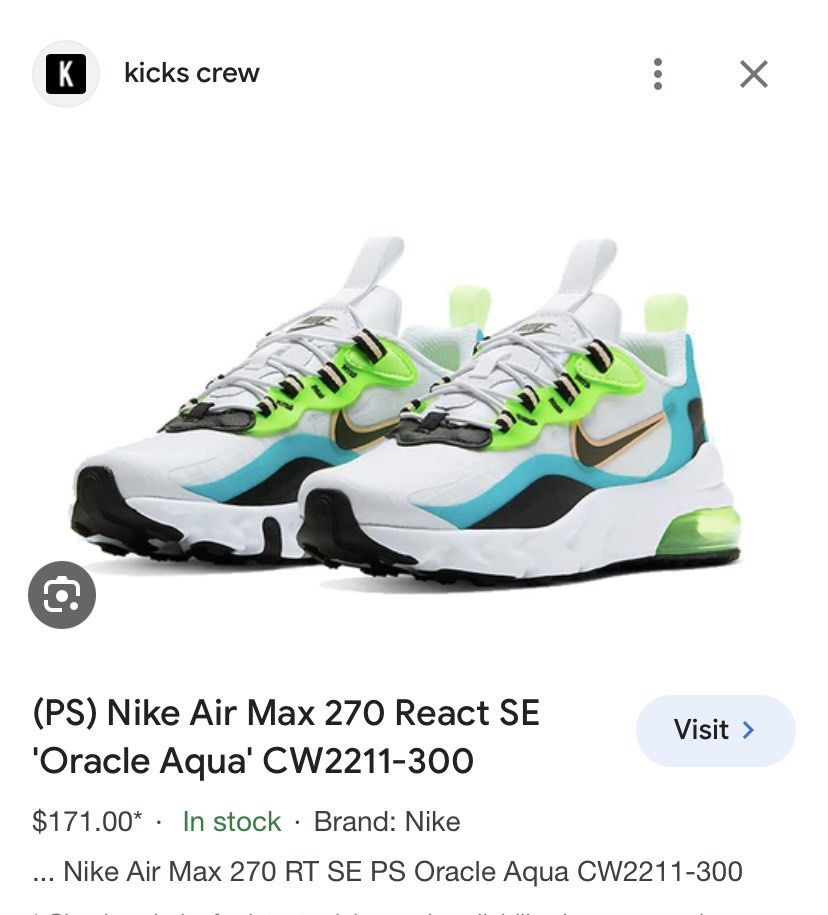Open the Nike Air Max 270 shoe image
Viewport: 828px width, 915px height.
point(410,410)
